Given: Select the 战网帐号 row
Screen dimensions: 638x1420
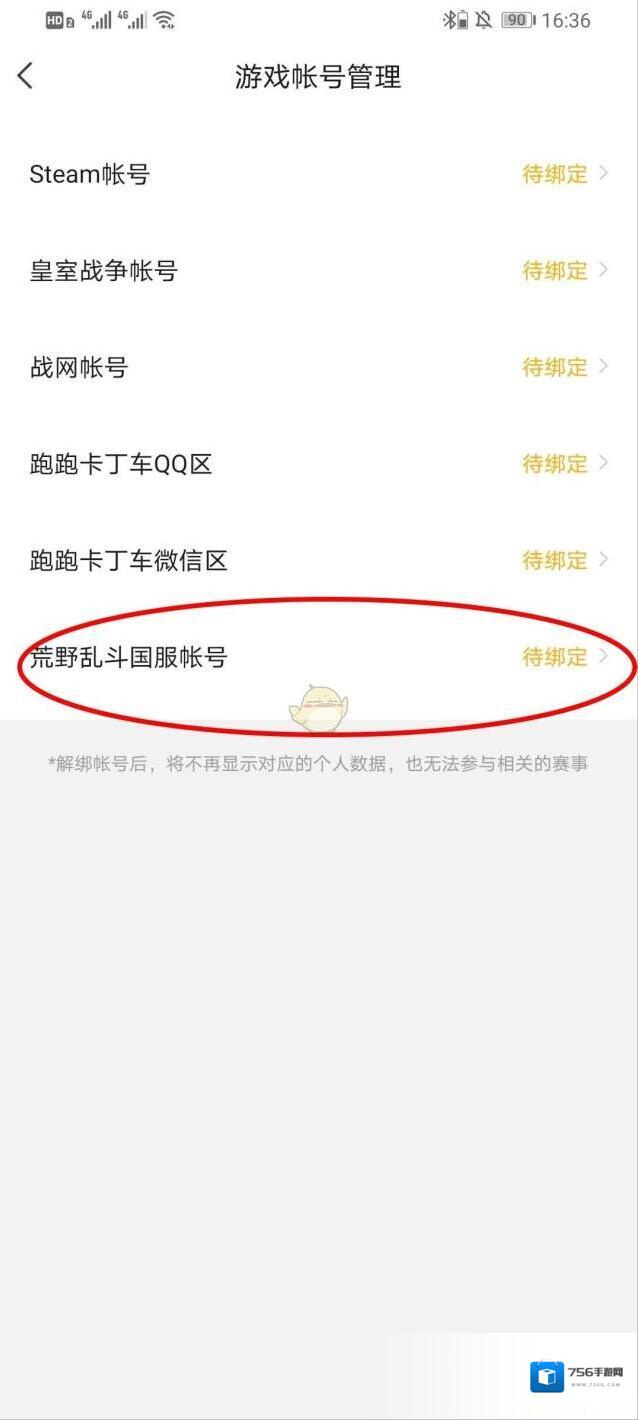Looking at the screenshot, I should pos(318,367).
